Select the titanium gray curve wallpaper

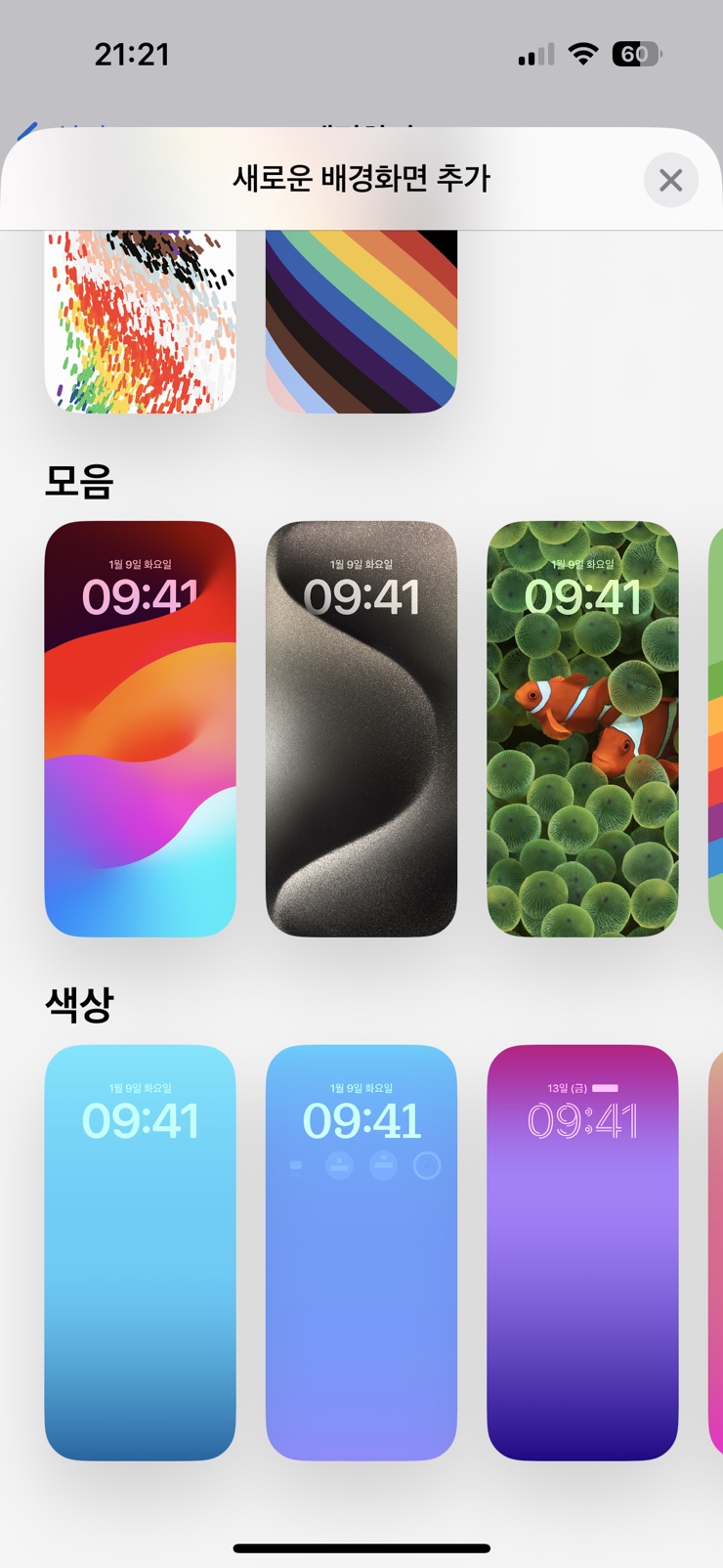coord(361,728)
